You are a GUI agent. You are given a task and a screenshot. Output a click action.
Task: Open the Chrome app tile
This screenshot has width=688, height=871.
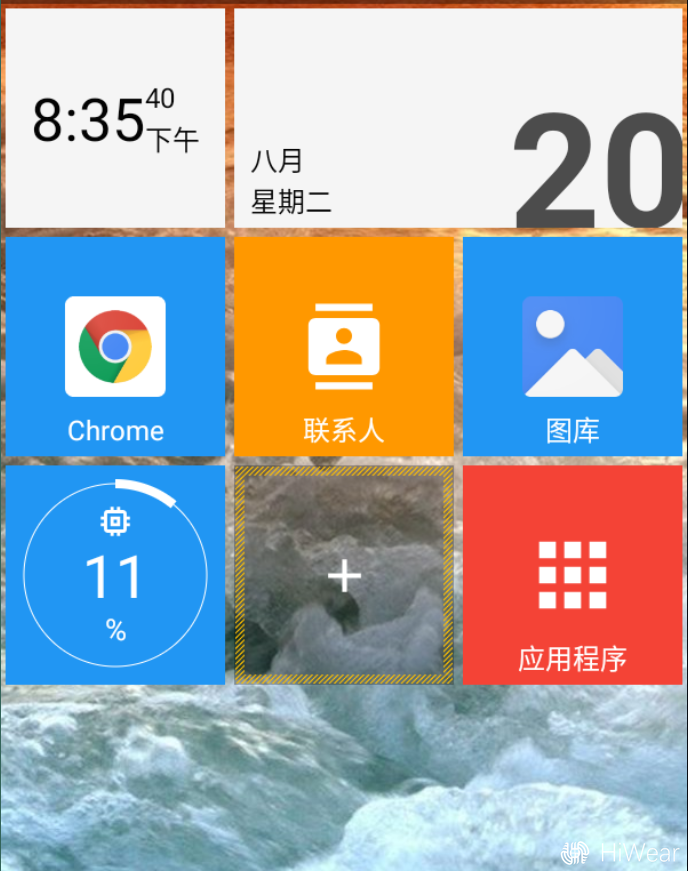[x=115, y=347]
